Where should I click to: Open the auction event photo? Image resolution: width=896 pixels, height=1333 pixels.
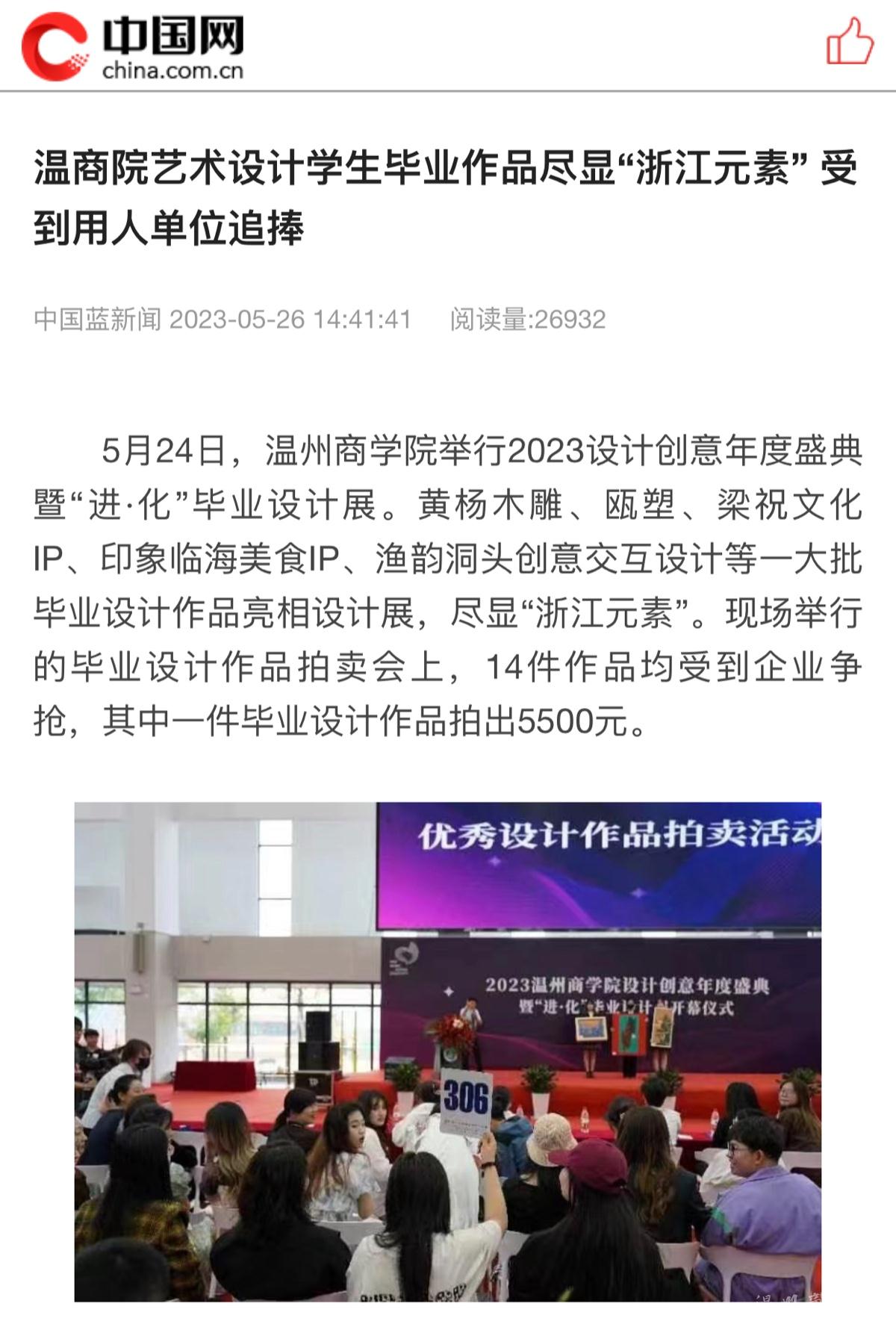pyautogui.click(x=448, y=1051)
